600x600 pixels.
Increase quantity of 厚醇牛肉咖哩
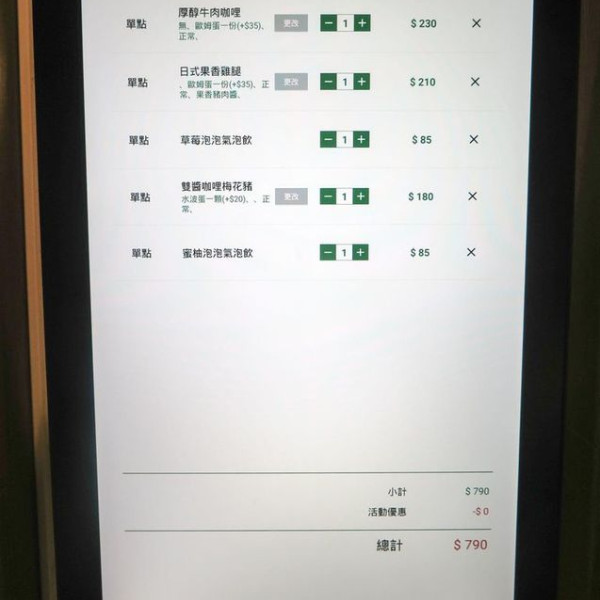click(x=361, y=23)
